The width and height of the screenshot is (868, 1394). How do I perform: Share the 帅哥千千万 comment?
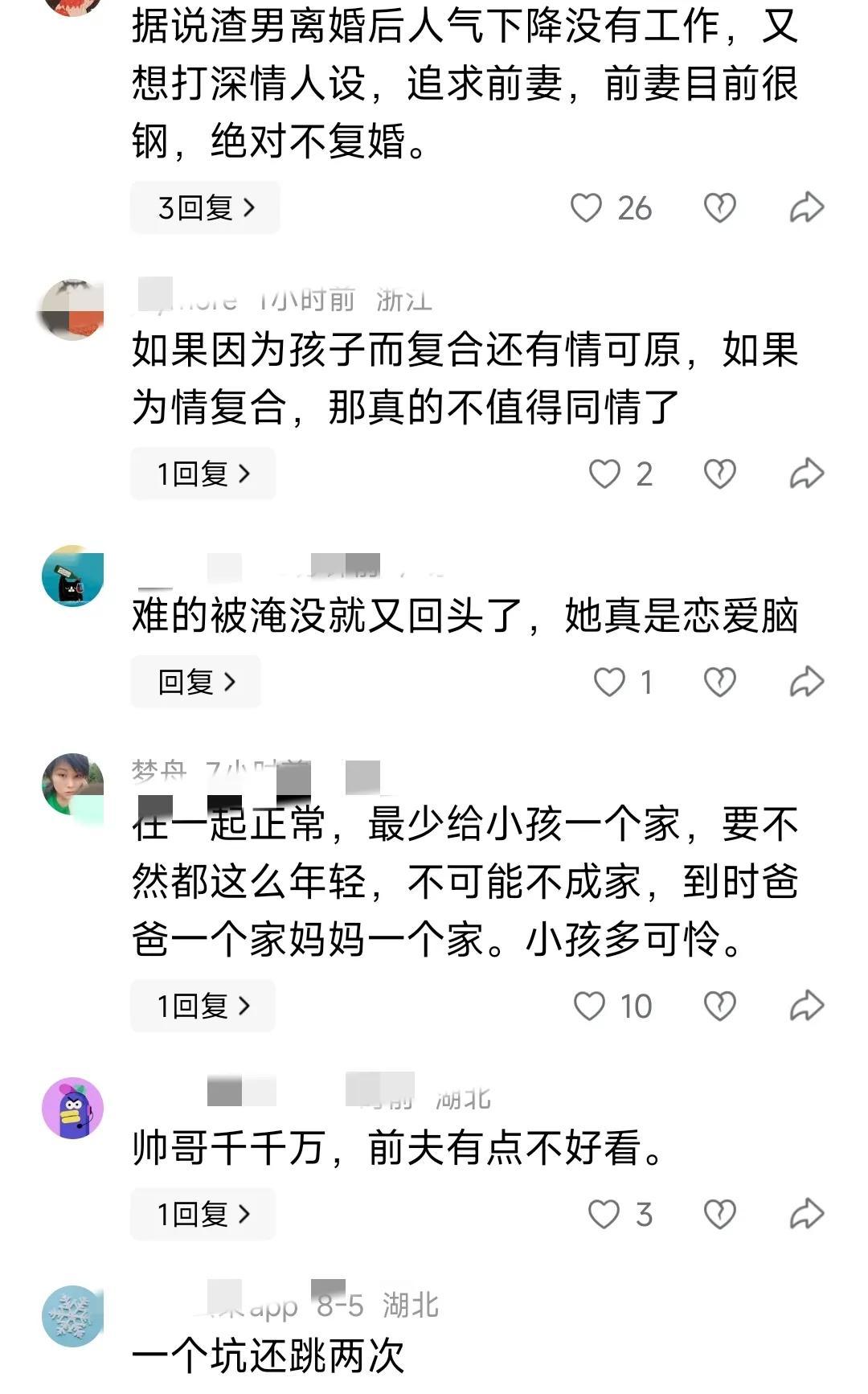[x=806, y=1214]
